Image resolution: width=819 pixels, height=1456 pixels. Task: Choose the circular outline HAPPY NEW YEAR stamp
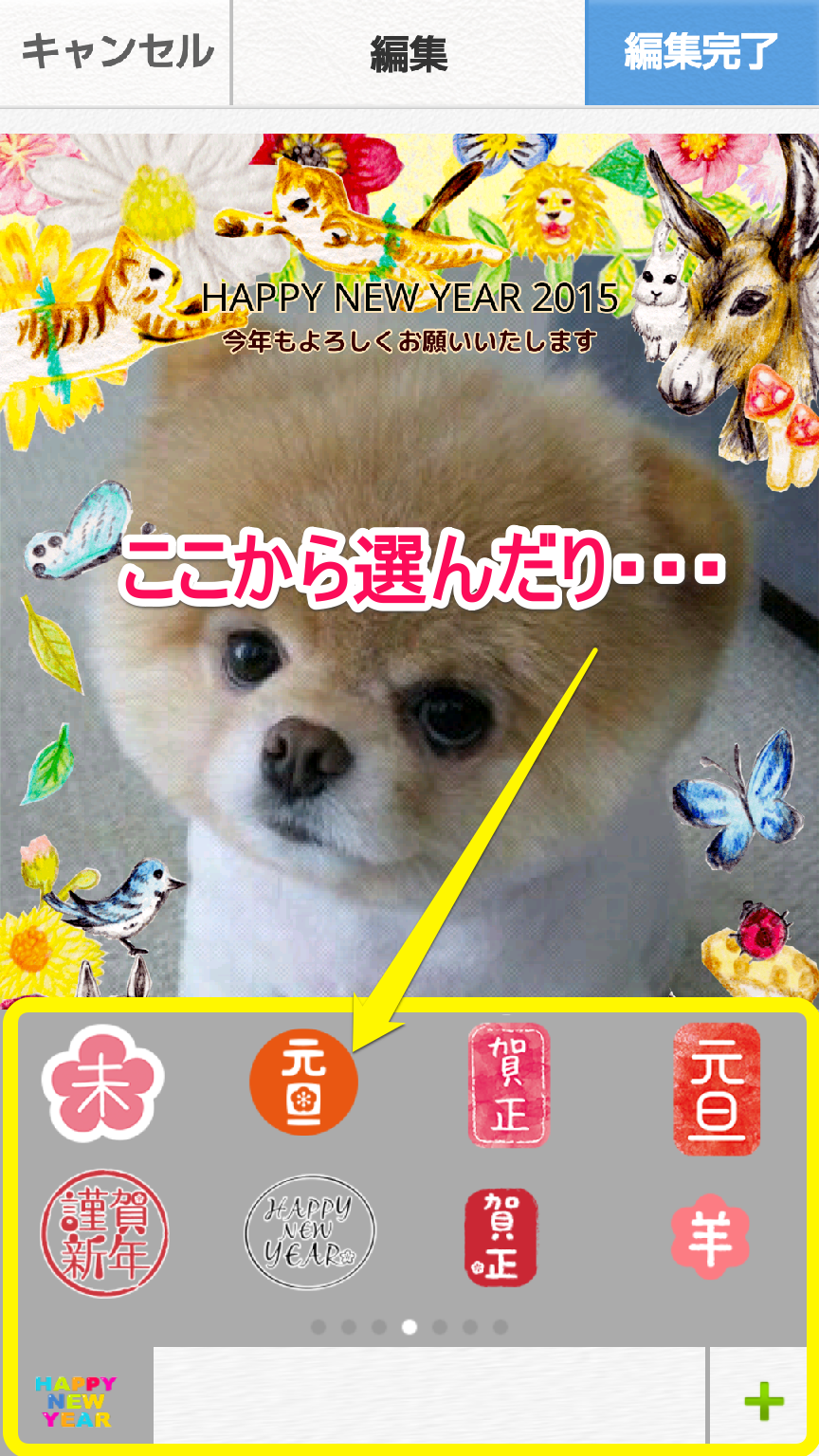click(x=310, y=1233)
